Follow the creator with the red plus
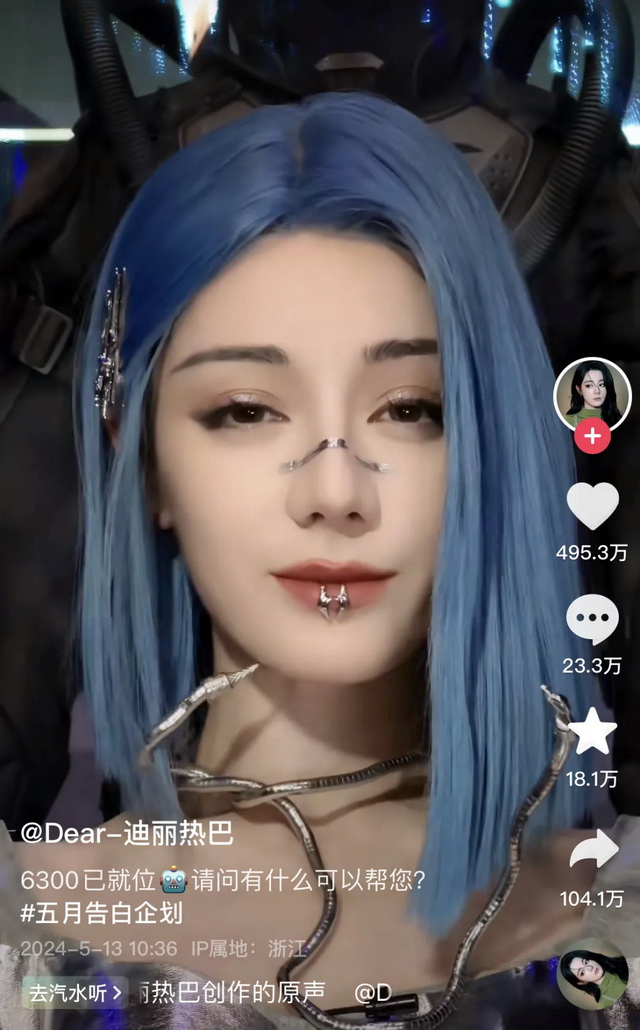Screen dimensions: 640x1030 [x=593, y=437]
